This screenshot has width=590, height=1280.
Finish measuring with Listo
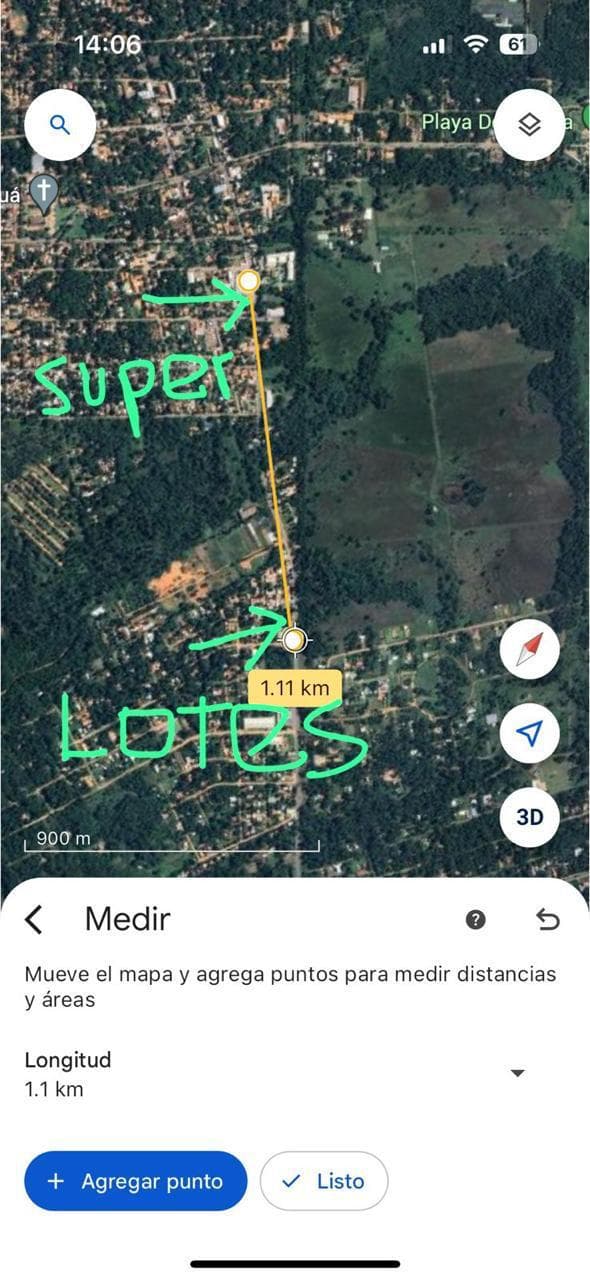(324, 1181)
